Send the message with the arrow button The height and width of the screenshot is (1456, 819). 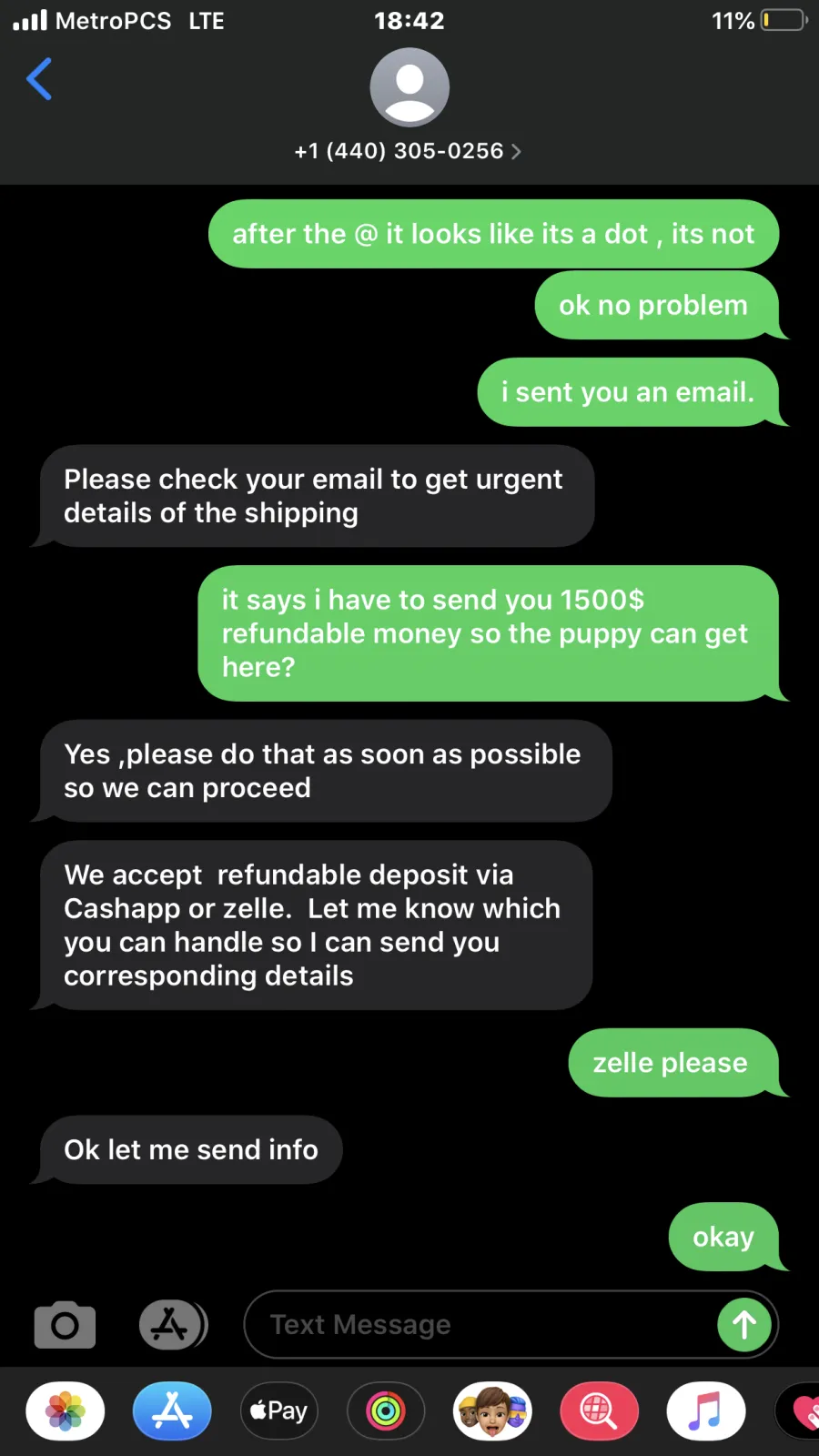click(x=744, y=1325)
